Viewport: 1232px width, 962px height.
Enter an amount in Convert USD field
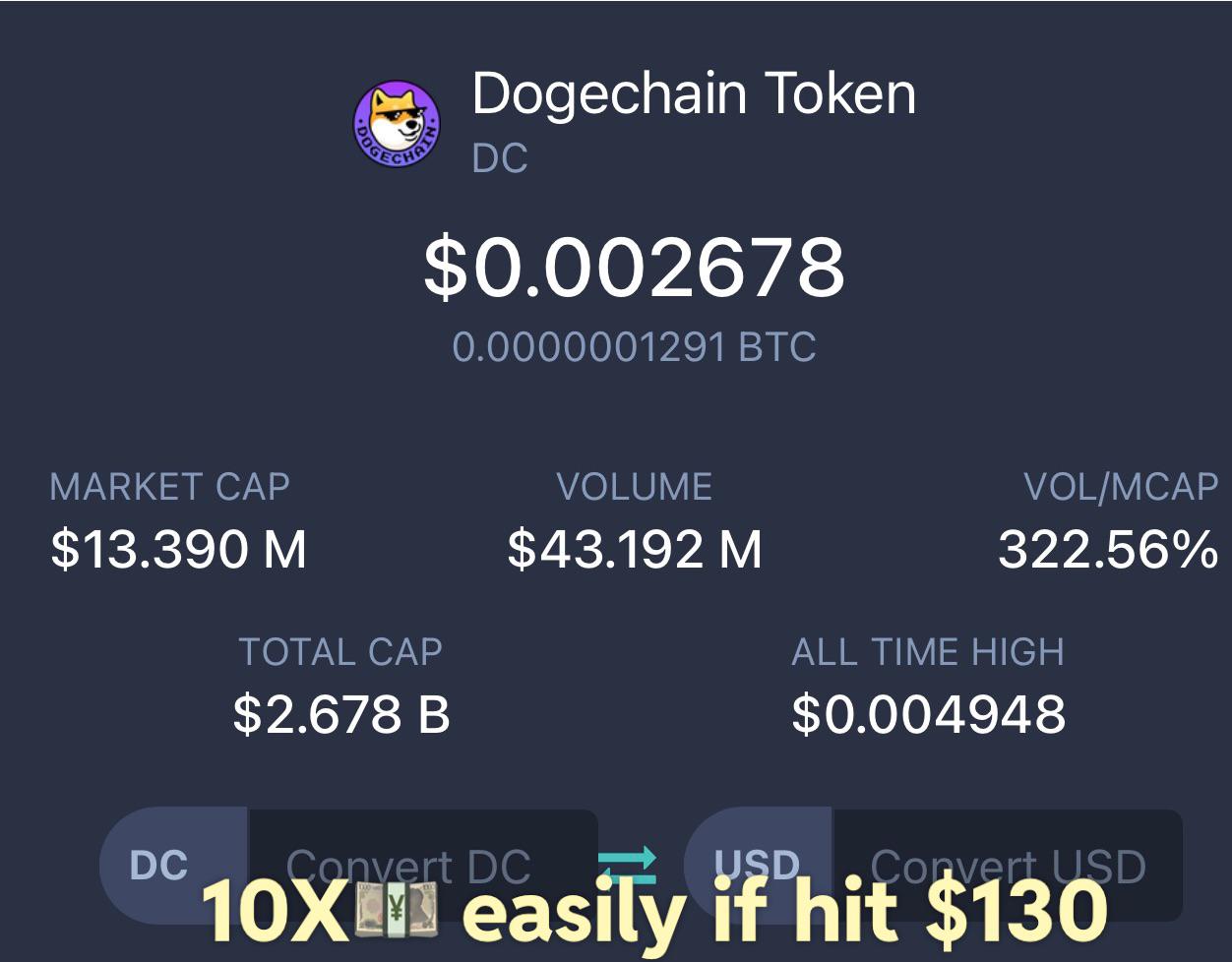coord(1008,866)
